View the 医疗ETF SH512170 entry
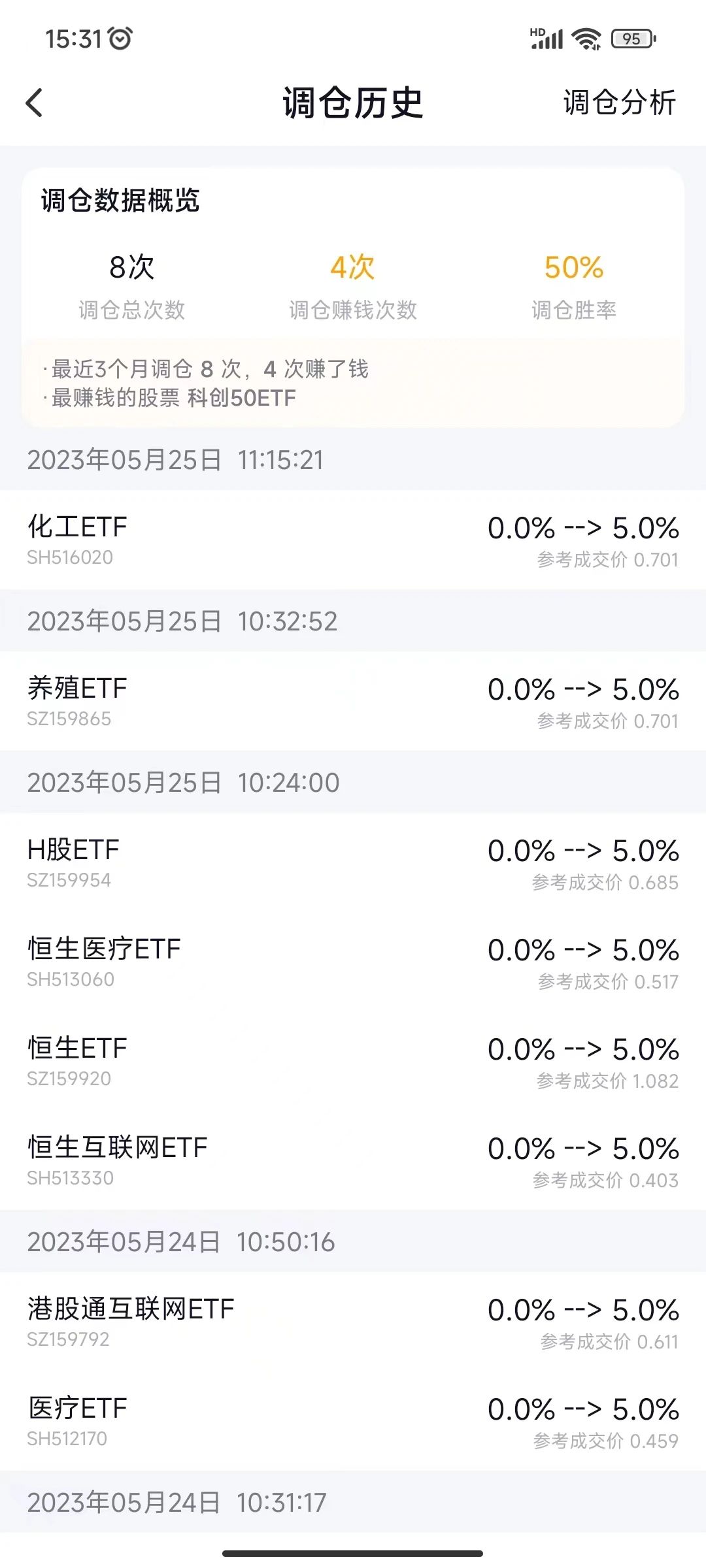 pos(353,1421)
